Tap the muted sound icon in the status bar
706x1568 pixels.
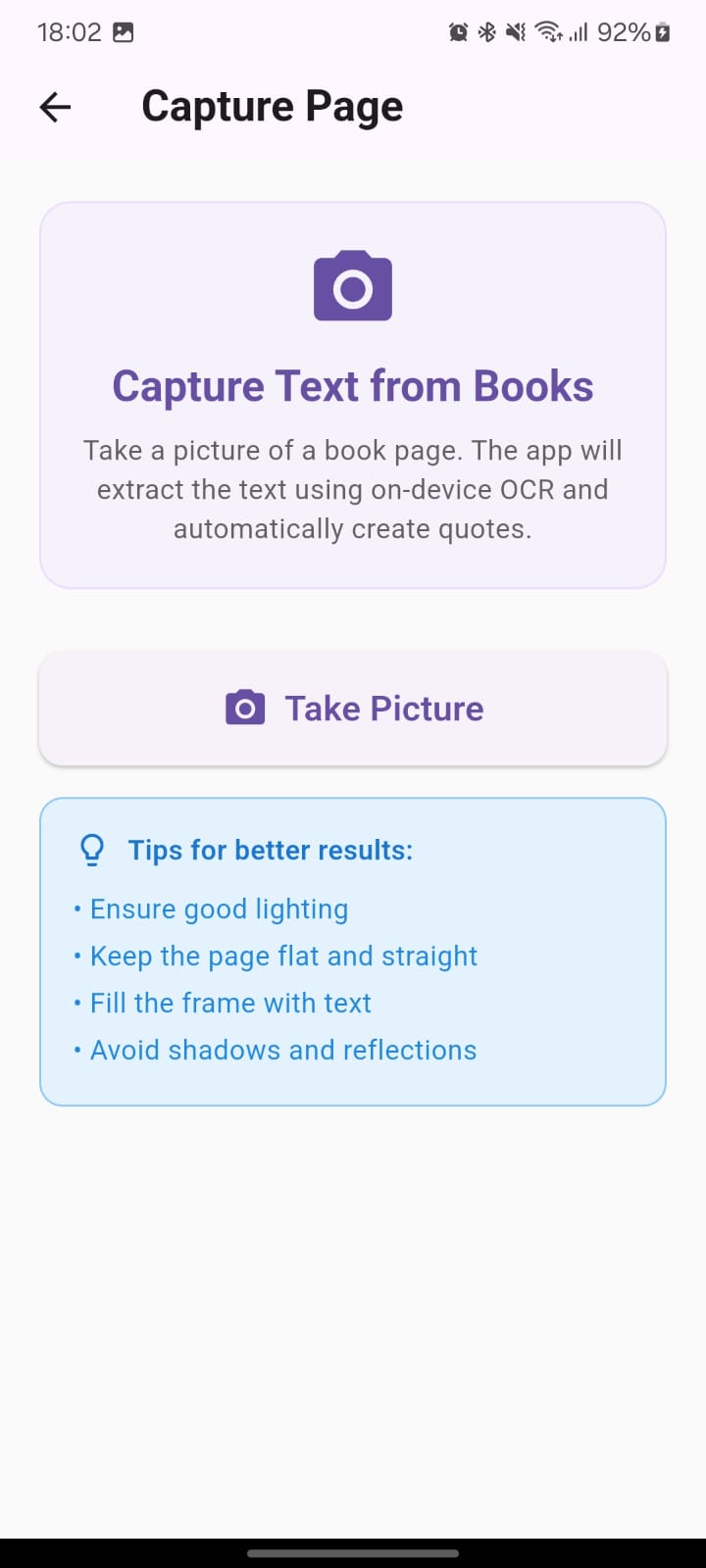tap(517, 32)
